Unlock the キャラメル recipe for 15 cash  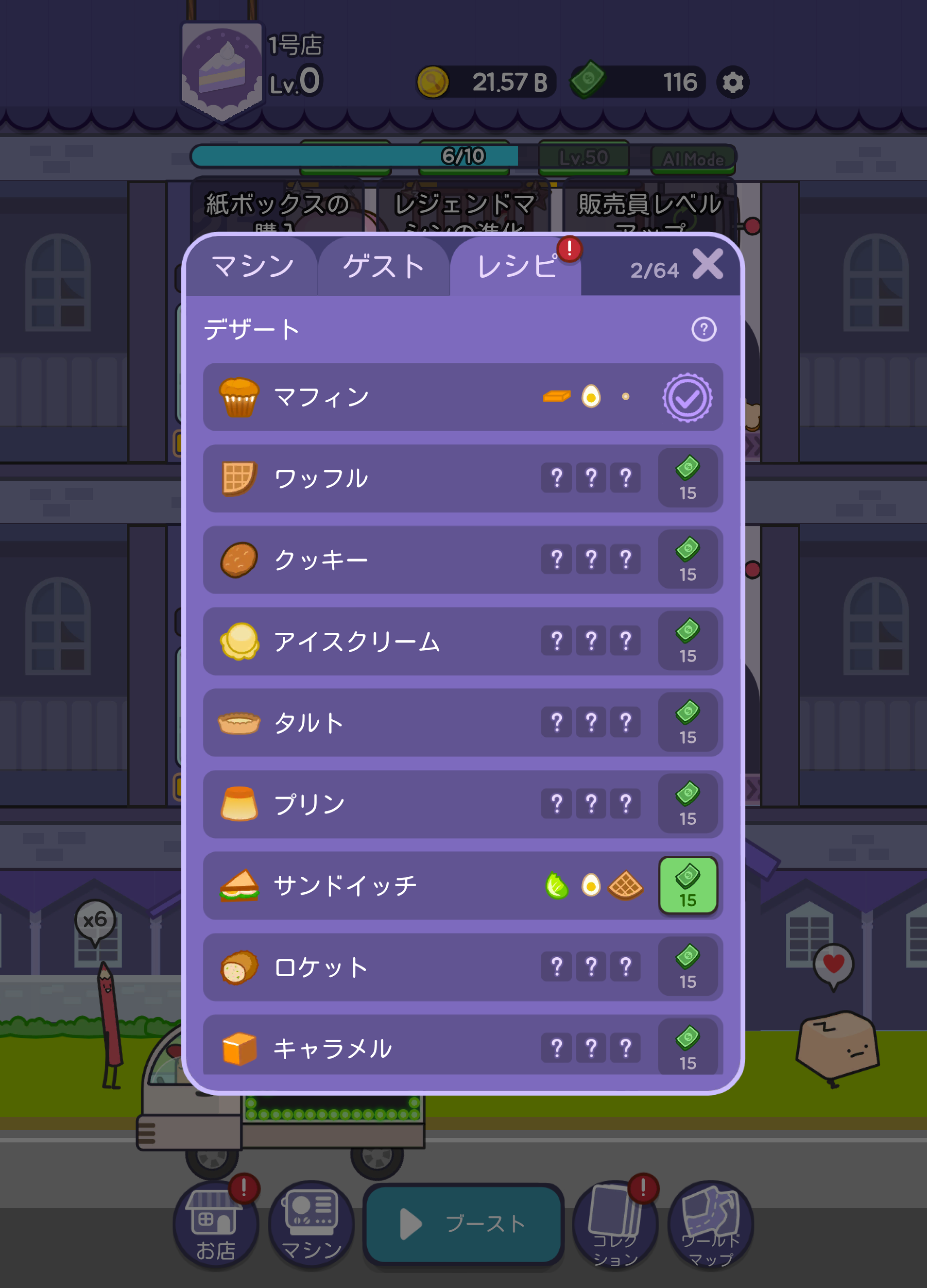point(689,1048)
